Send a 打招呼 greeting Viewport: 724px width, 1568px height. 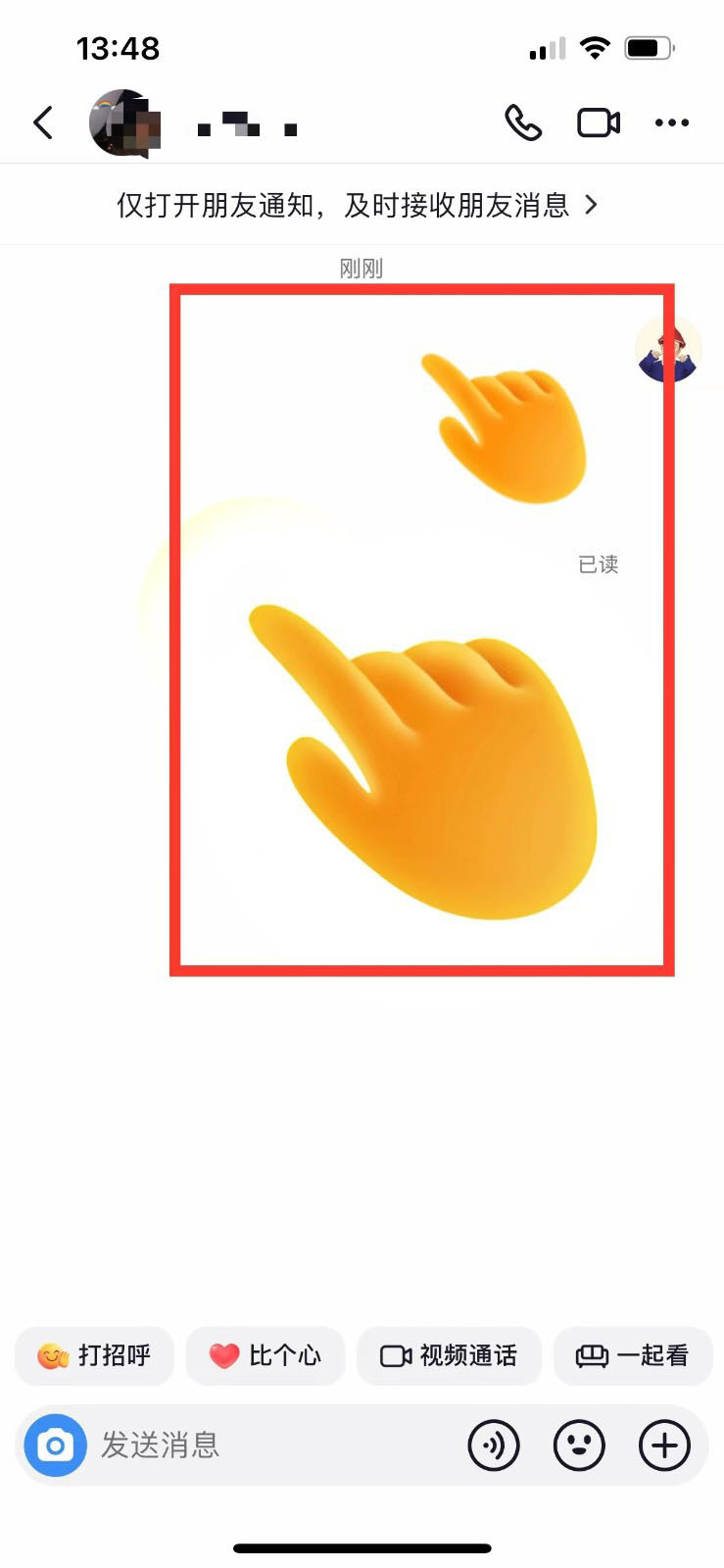(x=94, y=1355)
